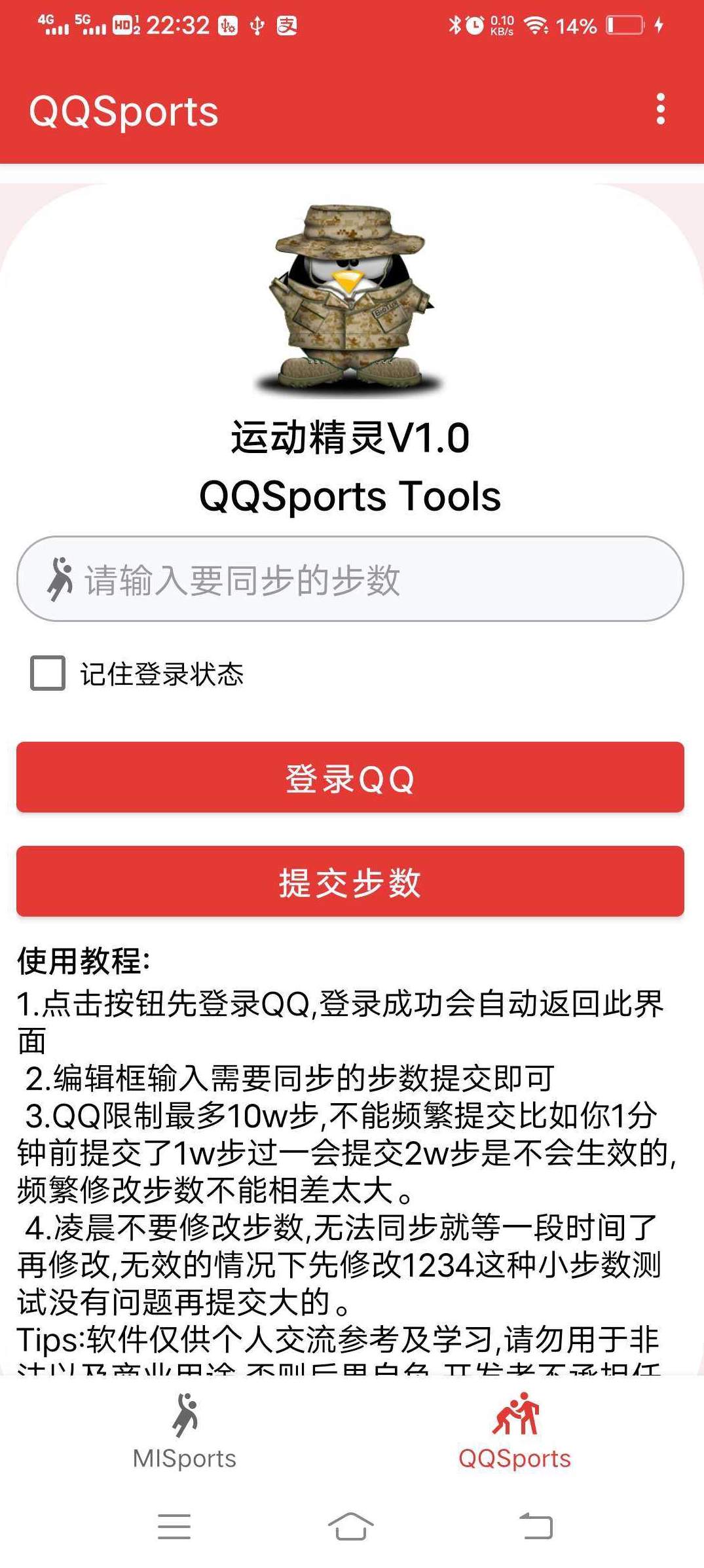
Task: Switch to the MISports tab
Action: [185, 1431]
